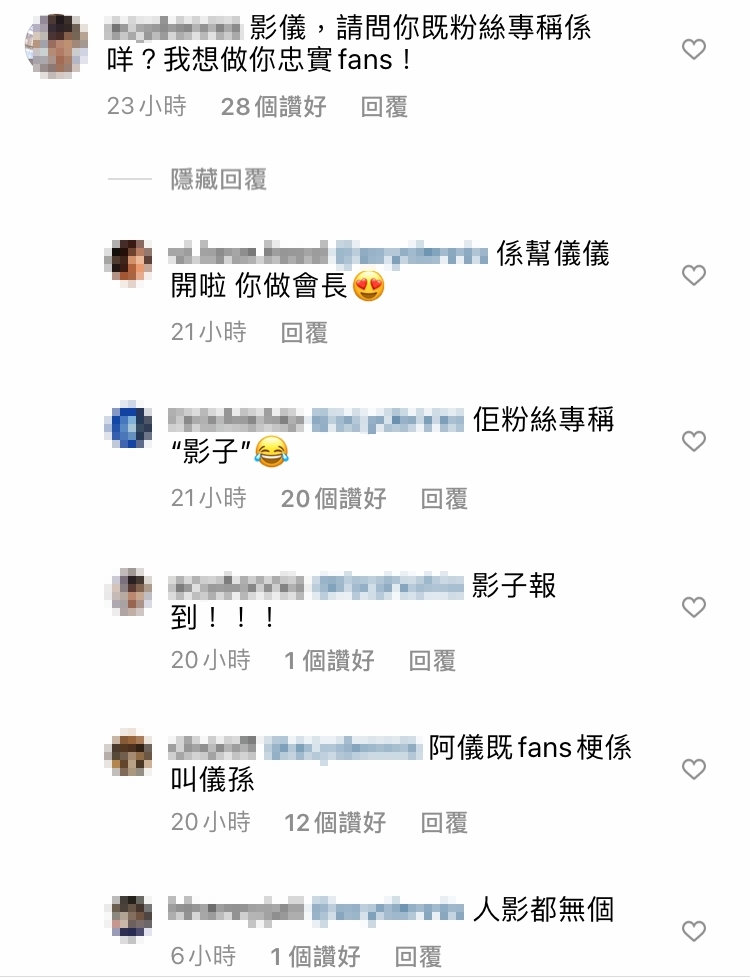
Task: Like the 人影都無個 reply
Action: click(x=693, y=932)
